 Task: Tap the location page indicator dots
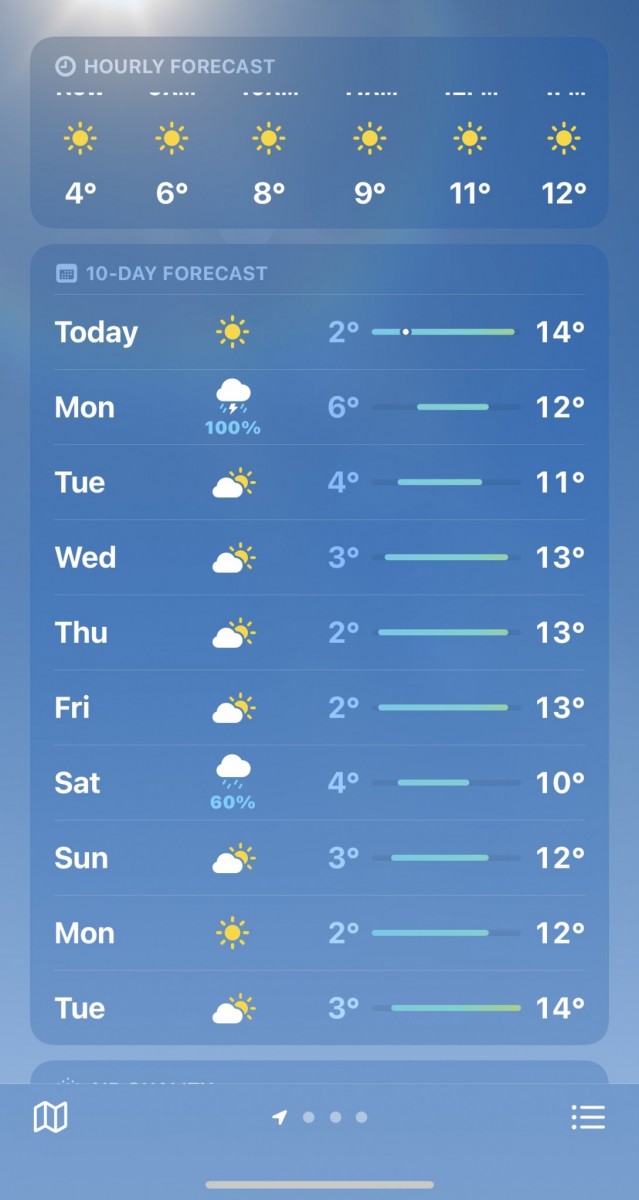pos(322,1117)
